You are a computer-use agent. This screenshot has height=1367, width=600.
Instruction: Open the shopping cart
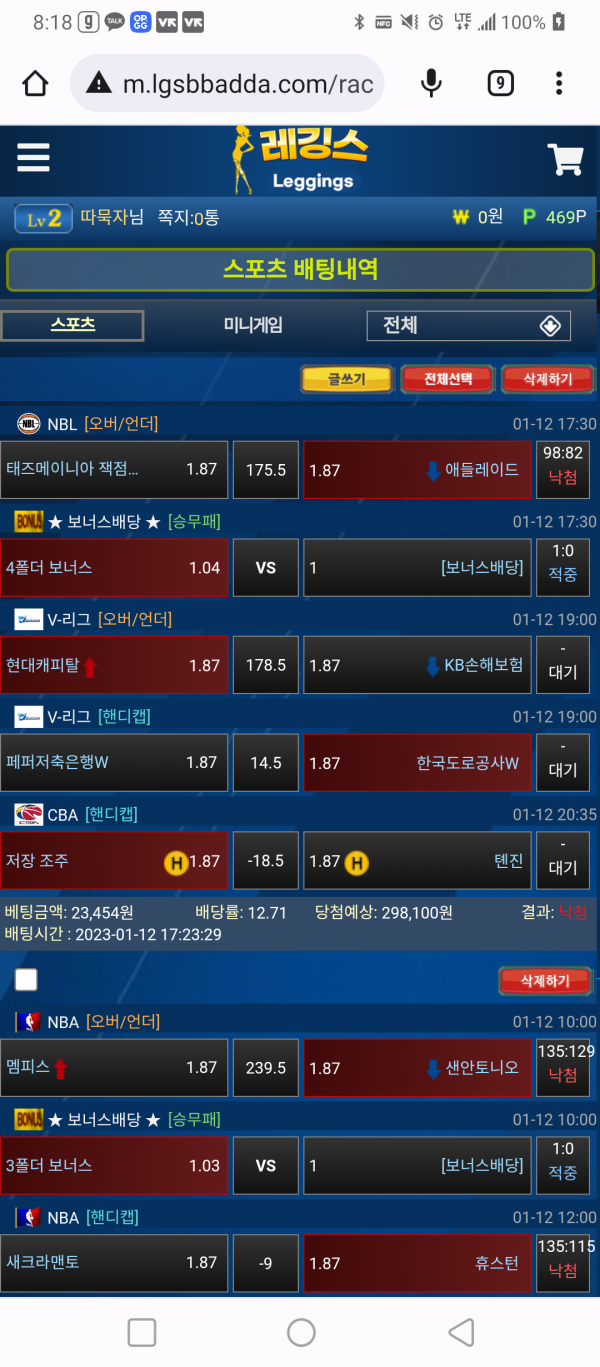point(565,160)
